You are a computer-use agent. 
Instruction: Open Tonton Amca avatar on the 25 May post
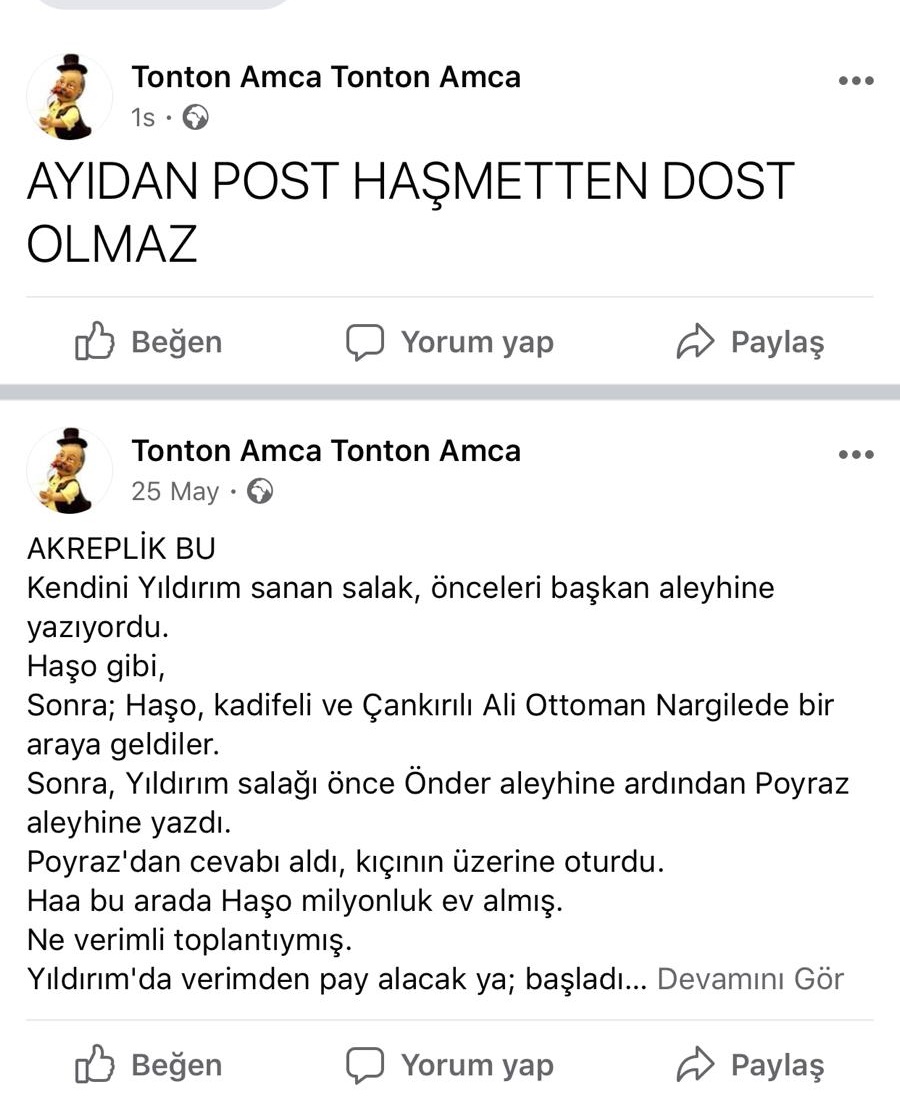(x=69, y=470)
